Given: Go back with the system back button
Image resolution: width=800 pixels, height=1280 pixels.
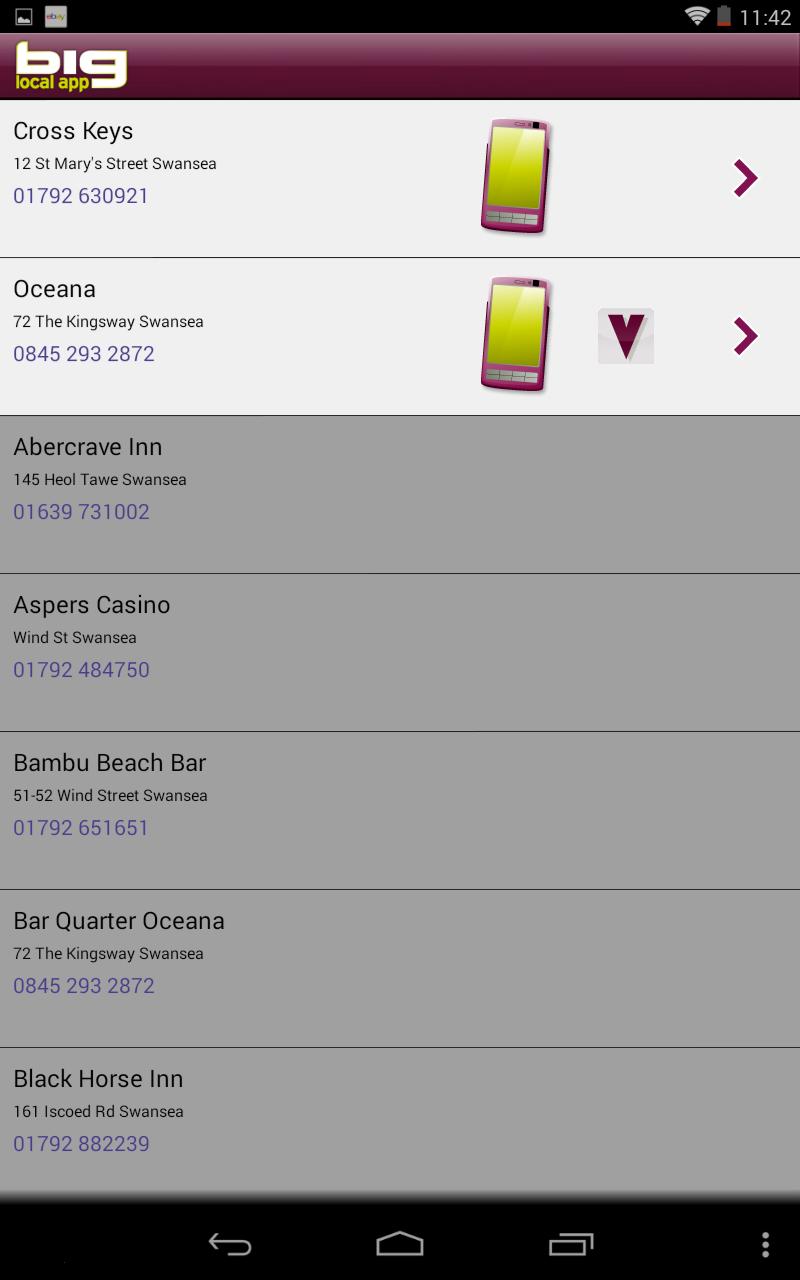Looking at the screenshot, I should click(x=230, y=1244).
